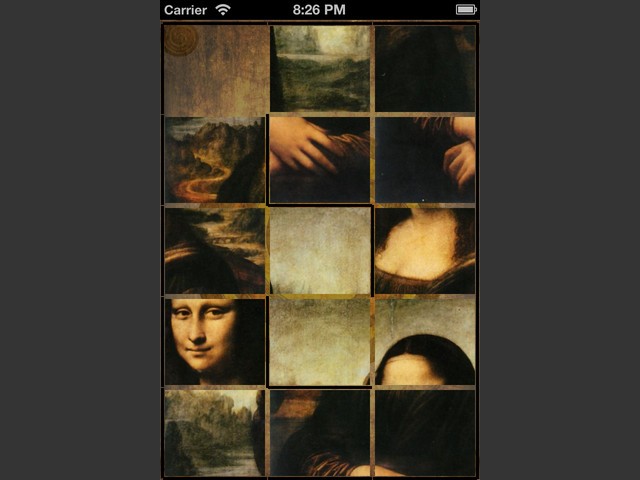This screenshot has width=640, height=480.
Task: Tap the dark robe tile with folded sleeve
Action: 320,432
